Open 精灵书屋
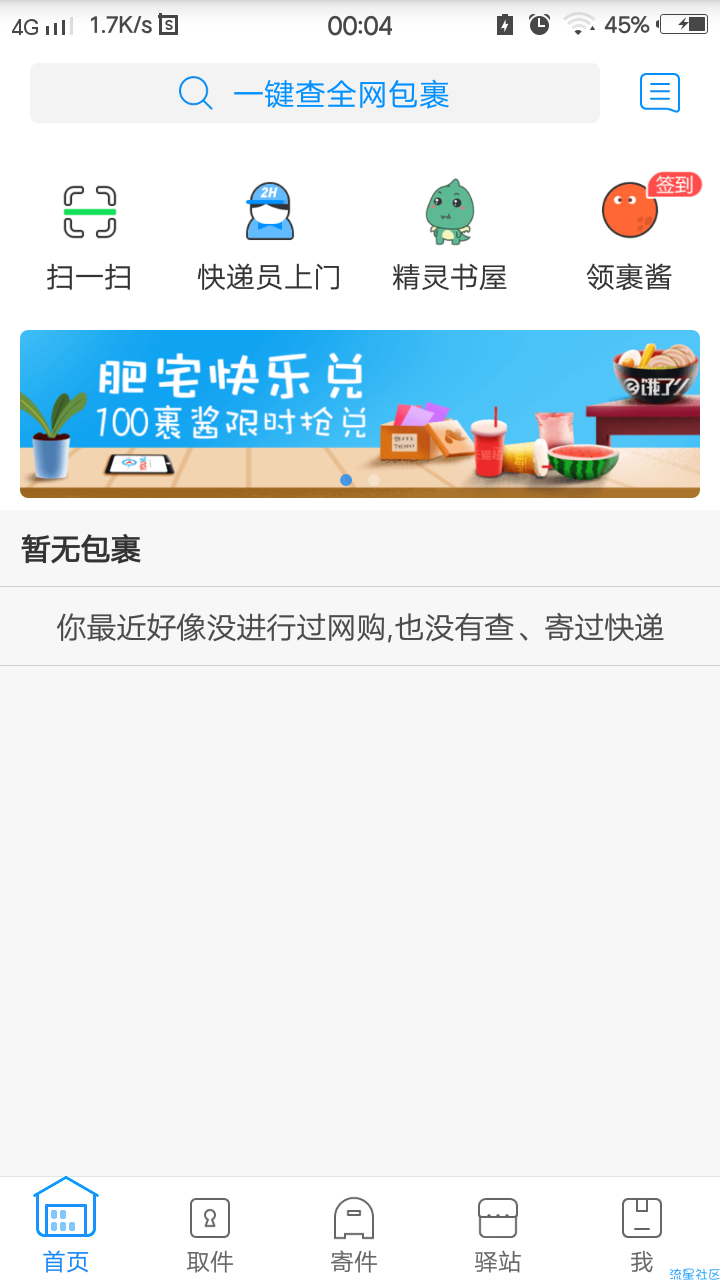Screen dimensions: 720x1280 tap(449, 236)
